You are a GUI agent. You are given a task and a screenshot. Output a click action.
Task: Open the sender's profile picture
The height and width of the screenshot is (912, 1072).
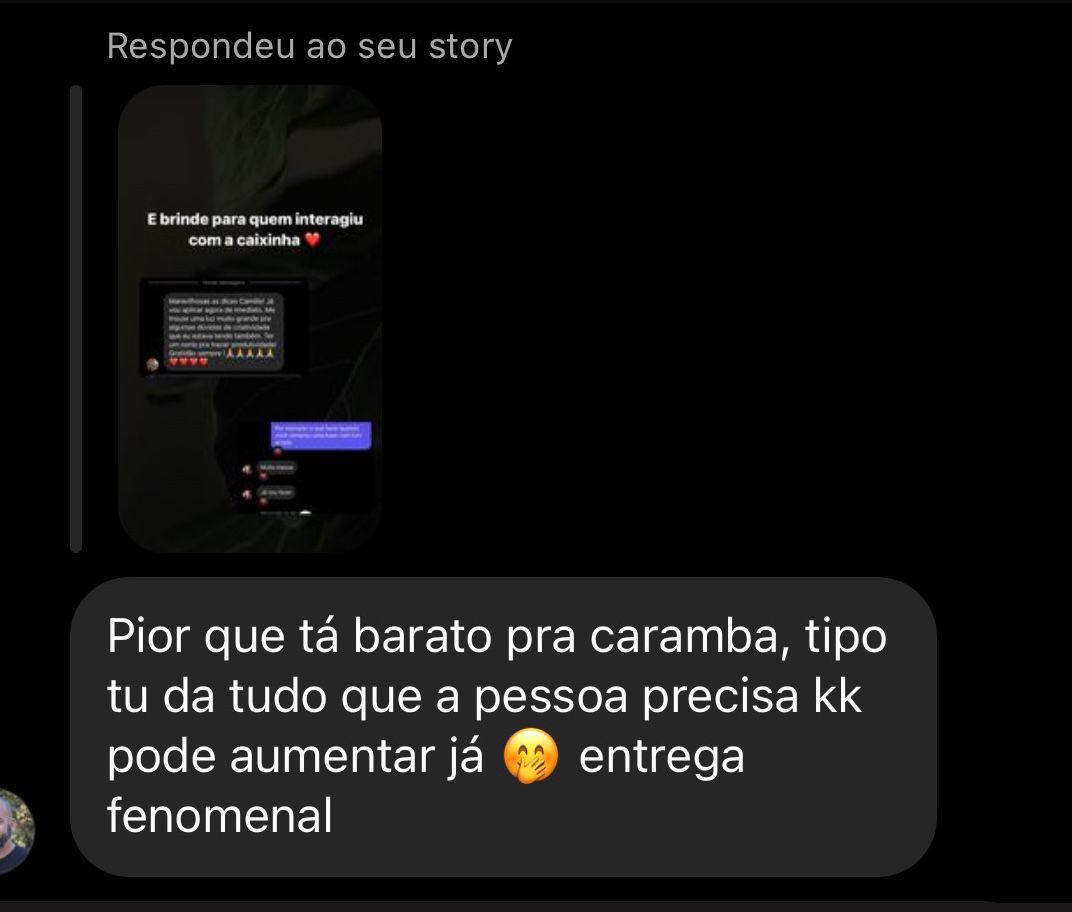(x=14, y=832)
